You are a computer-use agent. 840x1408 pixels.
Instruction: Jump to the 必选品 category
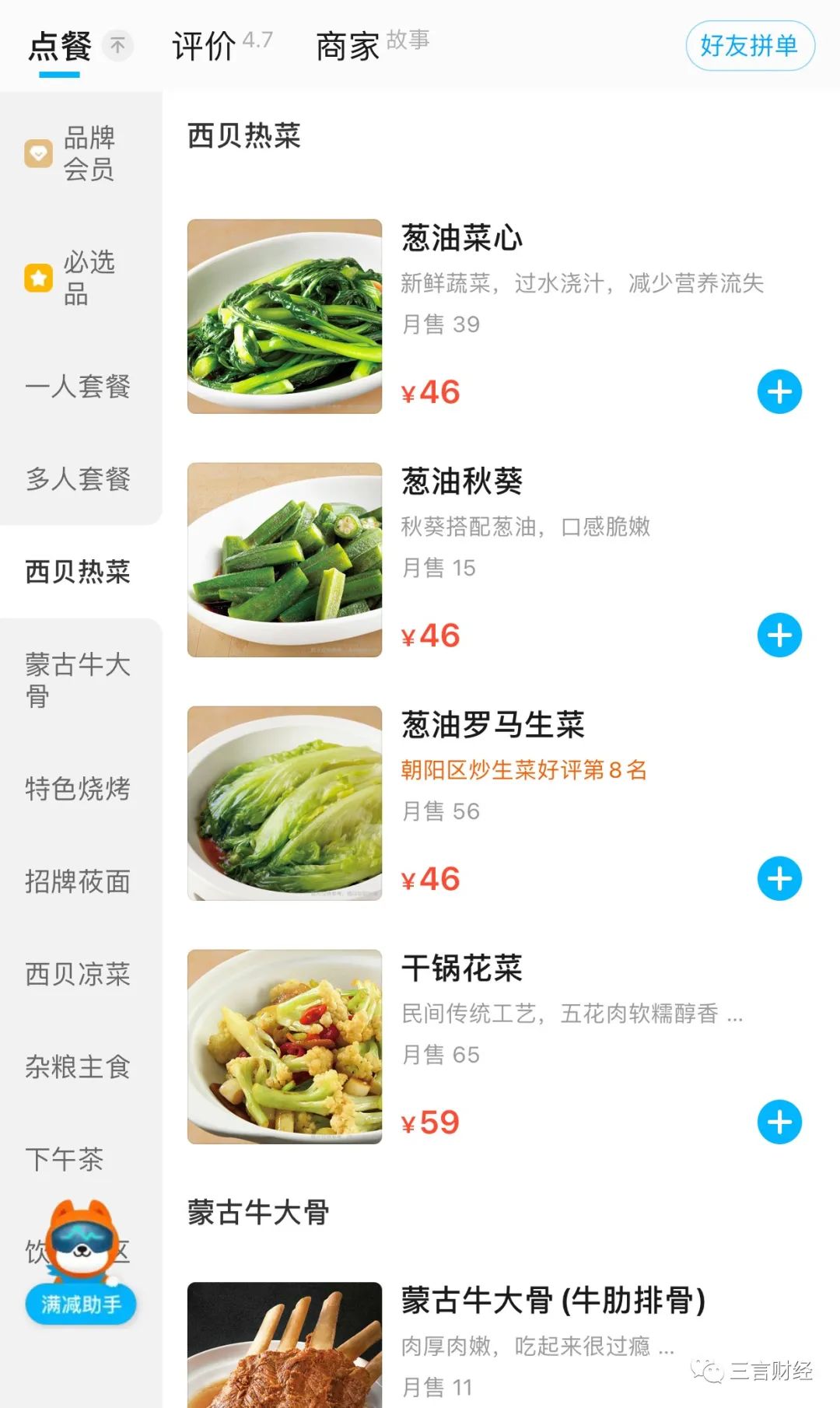tap(78, 278)
